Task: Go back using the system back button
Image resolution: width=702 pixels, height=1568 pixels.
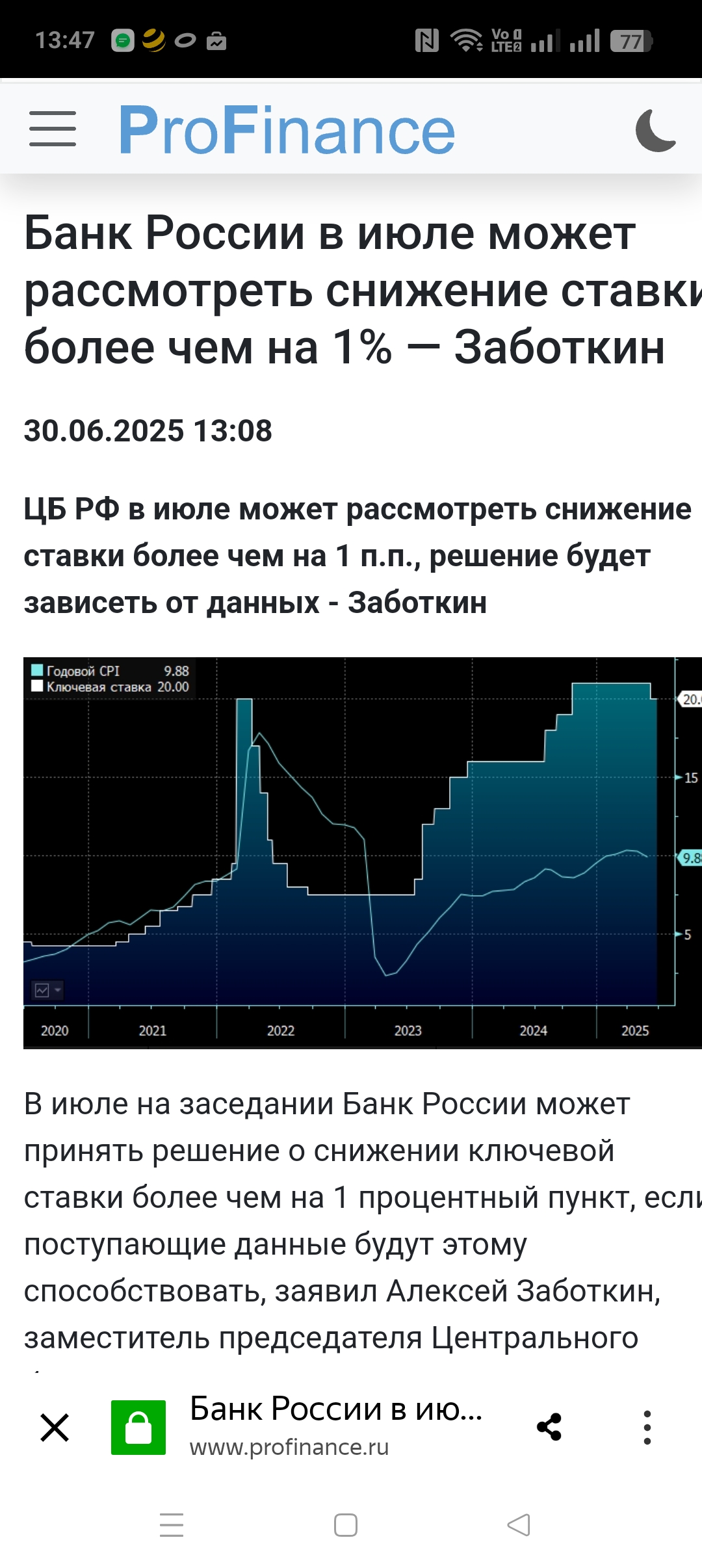Action: pos(519,1524)
